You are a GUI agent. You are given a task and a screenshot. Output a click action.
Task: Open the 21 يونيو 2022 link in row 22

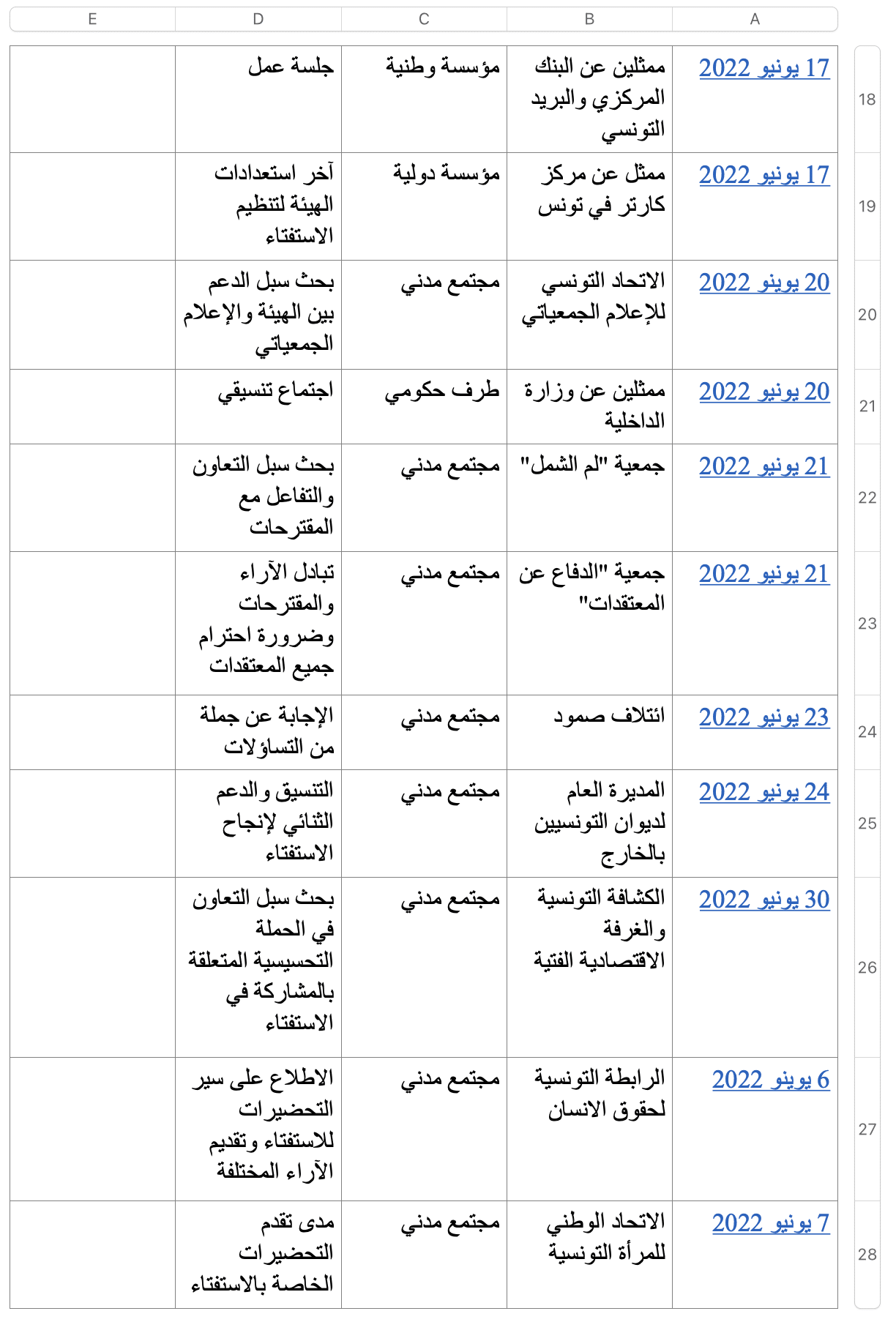pos(764,466)
